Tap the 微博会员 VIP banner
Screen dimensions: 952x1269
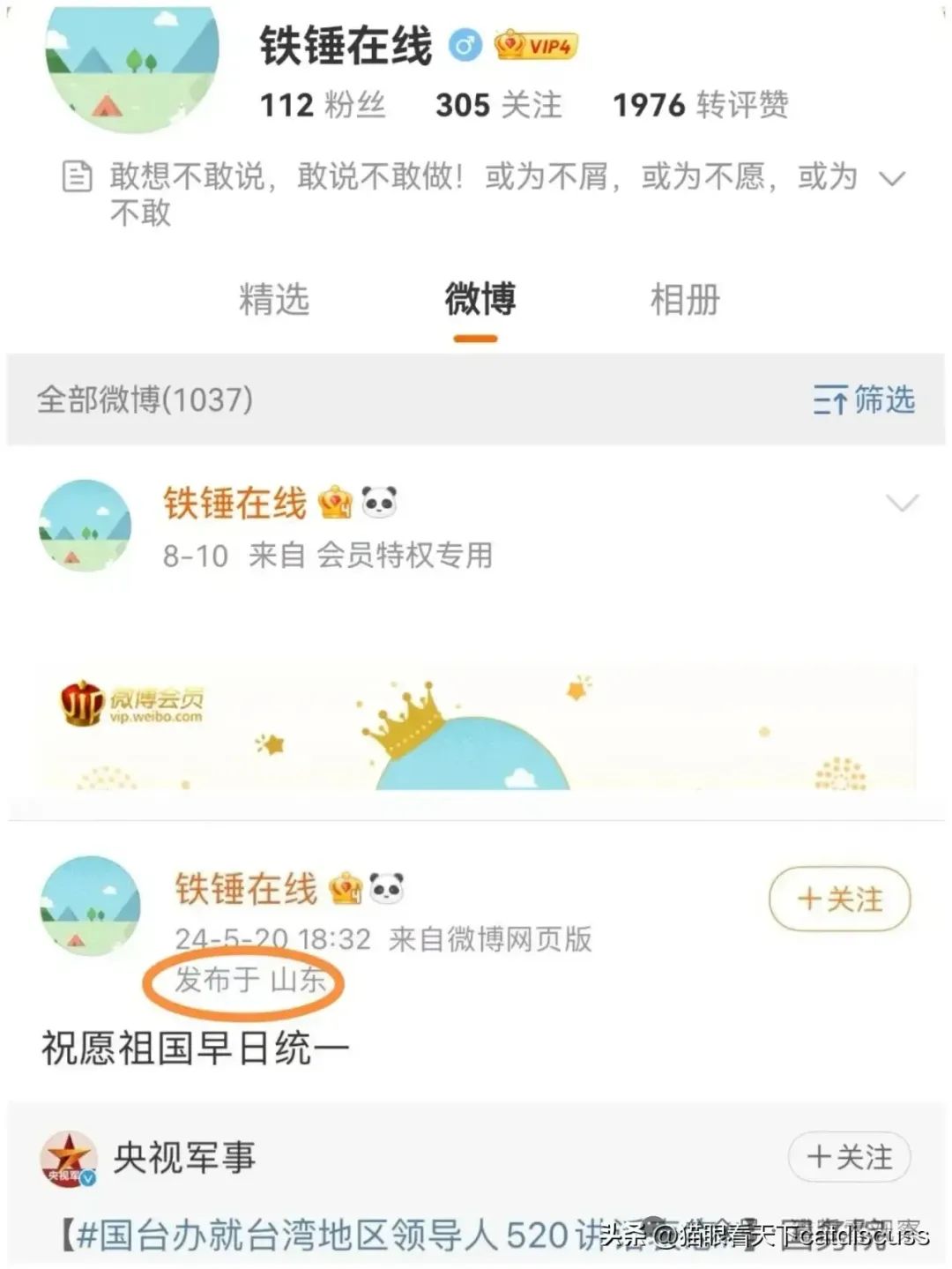(x=476, y=728)
